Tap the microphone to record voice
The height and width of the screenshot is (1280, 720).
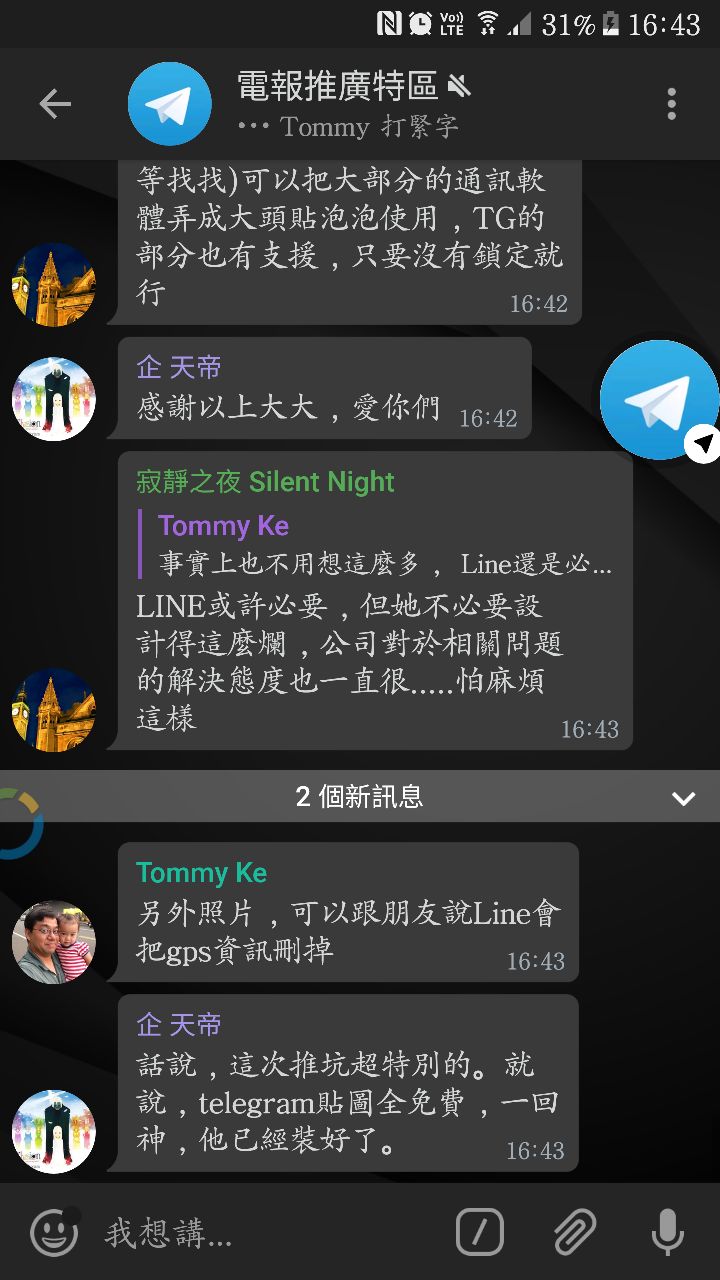(667, 1232)
